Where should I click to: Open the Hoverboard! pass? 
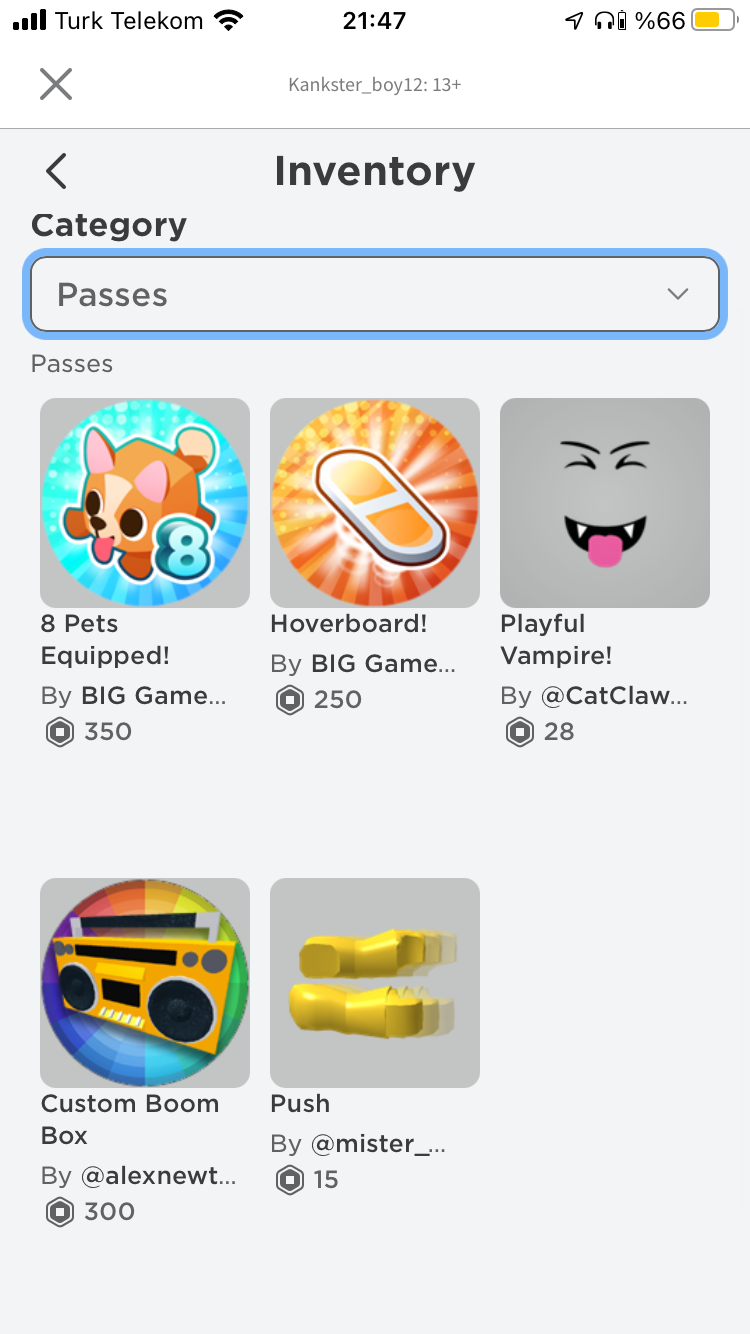coord(375,503)
